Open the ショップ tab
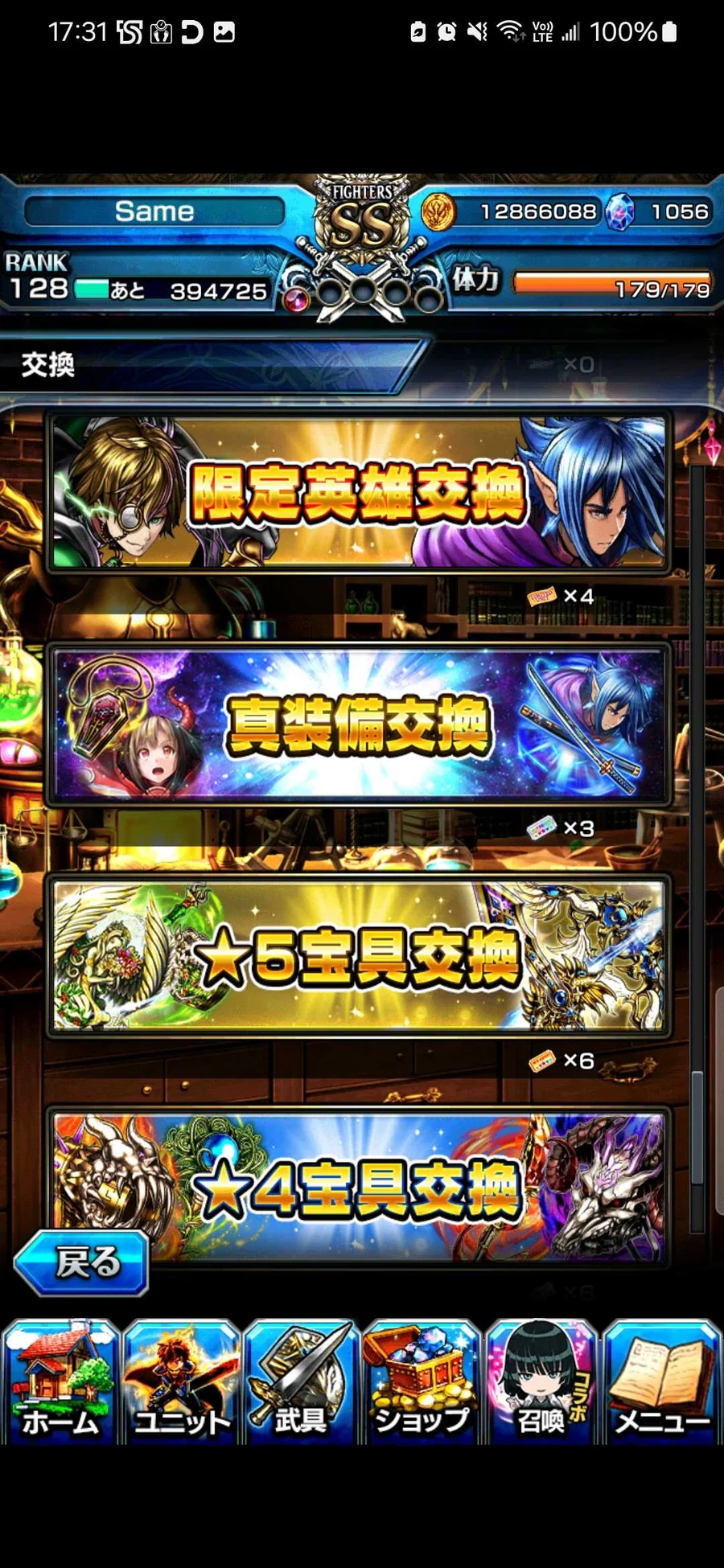The image size is (724, 1568). click(x=421, y=1382)
